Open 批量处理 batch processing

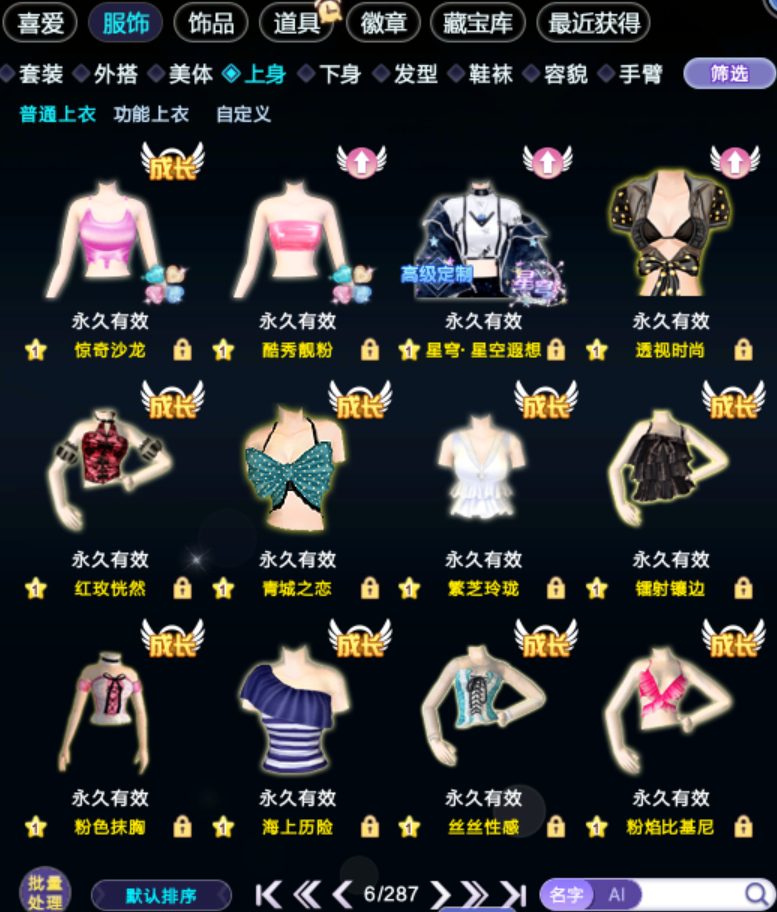coord(45,892)
